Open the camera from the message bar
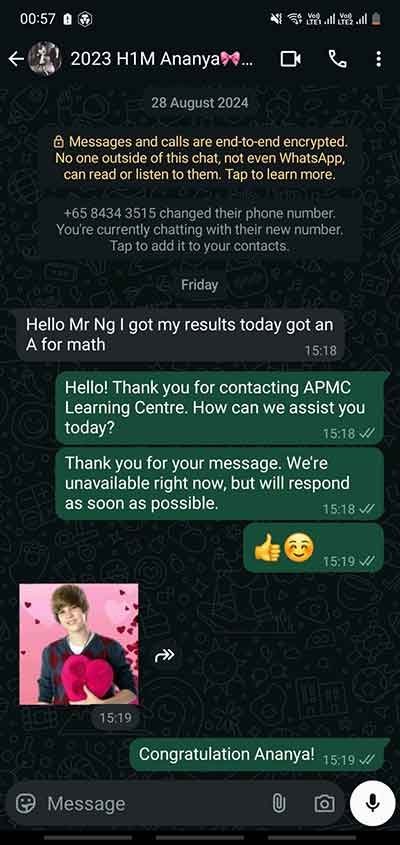 point(324,804)
